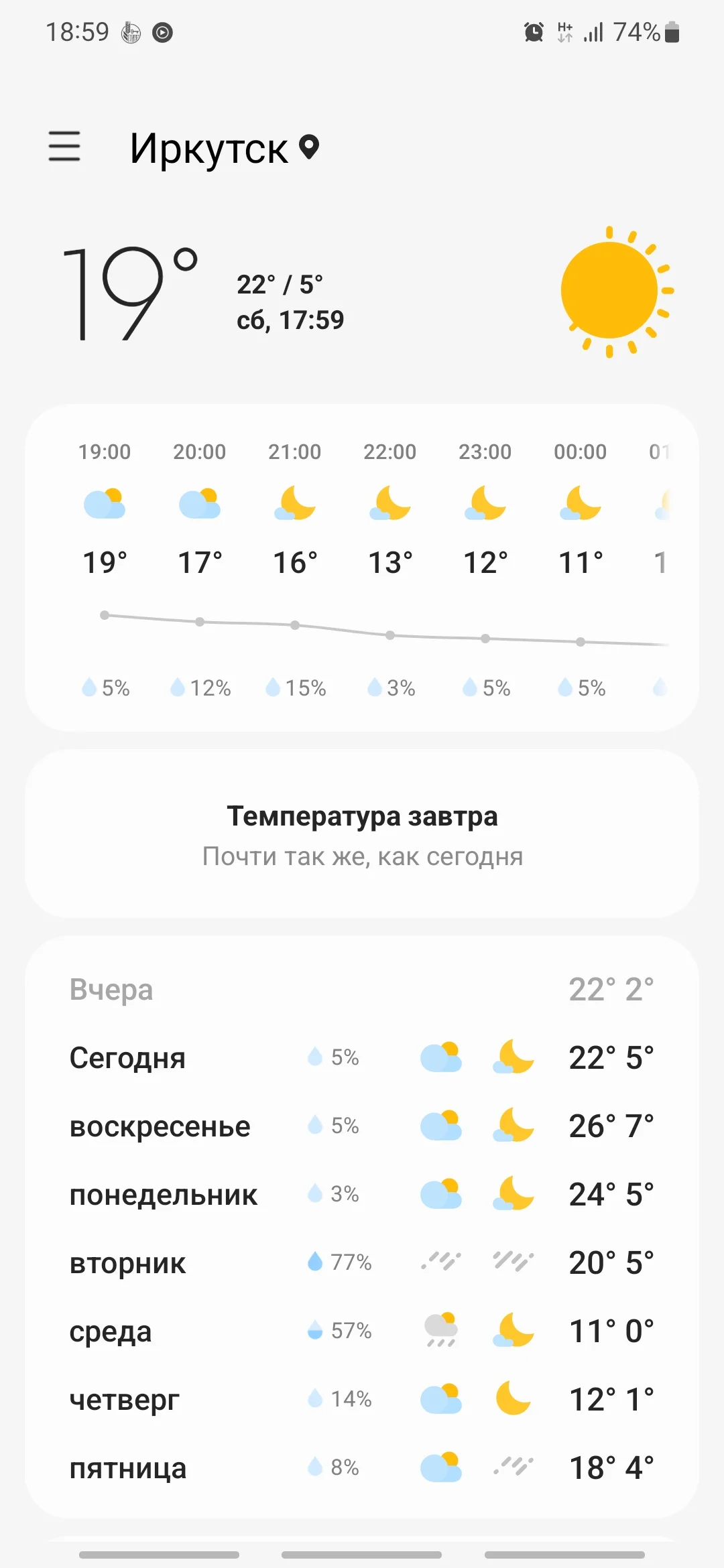Tap the precipitation droplet showing 15%

(274, 687)
